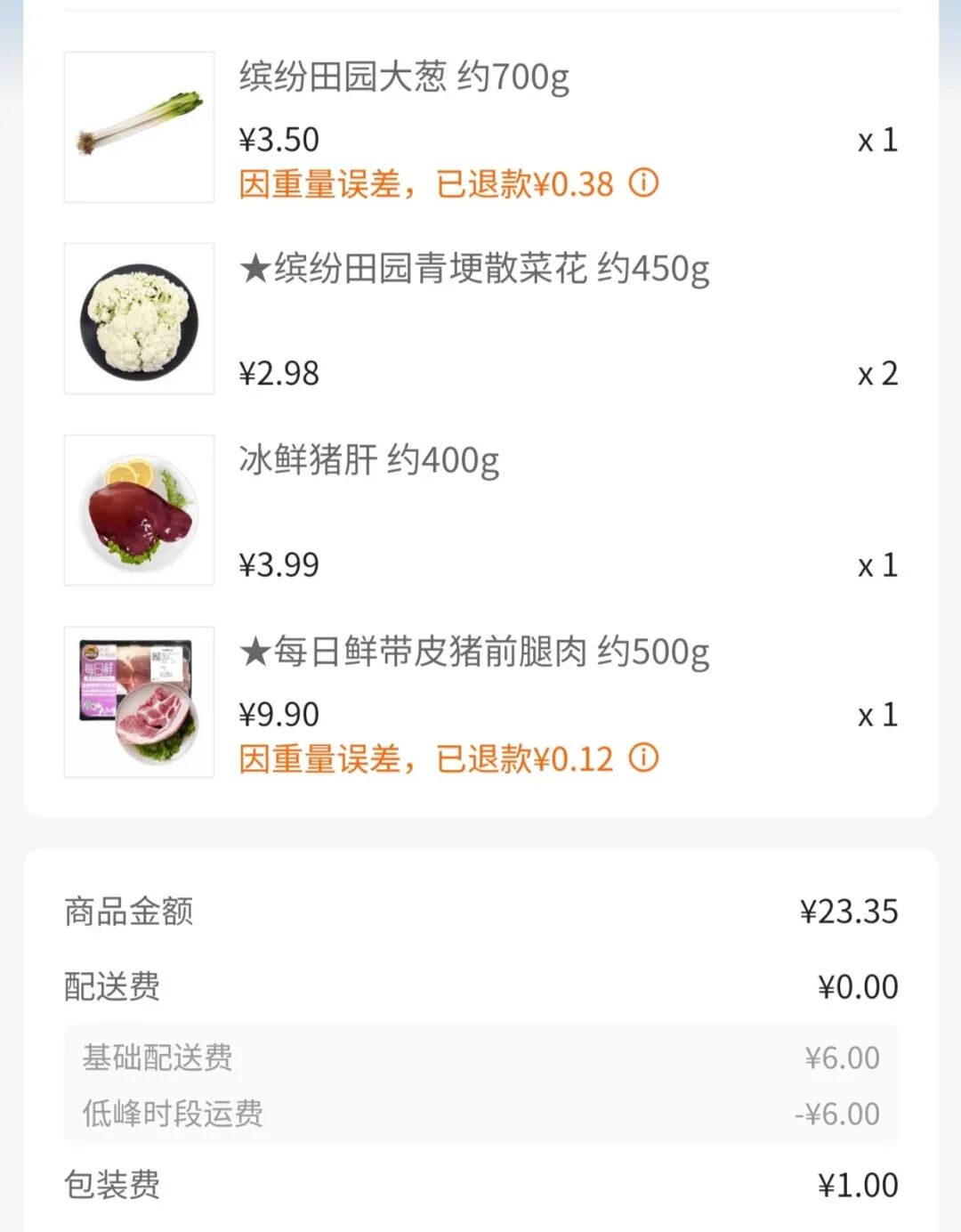Screen dimensions: 961x1232
Task: View the 每日鲜带皮猪前腿肉 product image
Action: (139, 701)
